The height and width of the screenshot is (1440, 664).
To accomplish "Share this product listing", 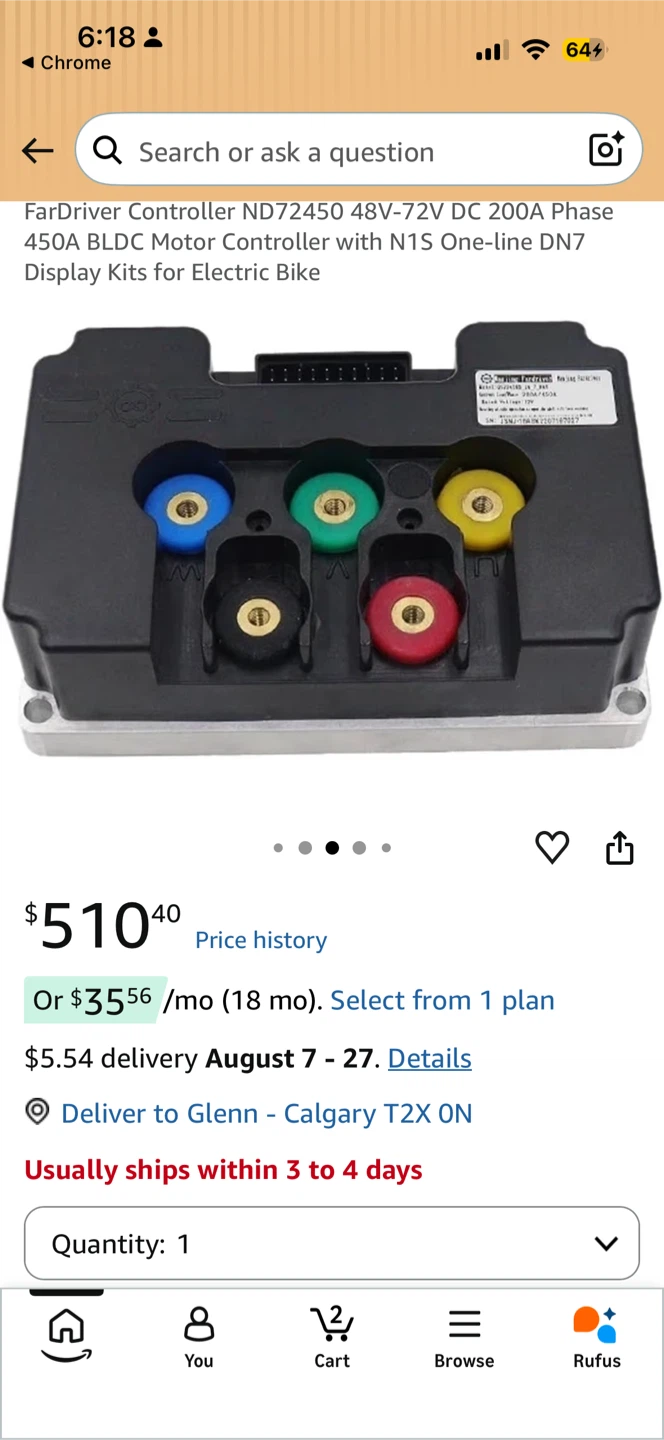I will click(620, 847).
